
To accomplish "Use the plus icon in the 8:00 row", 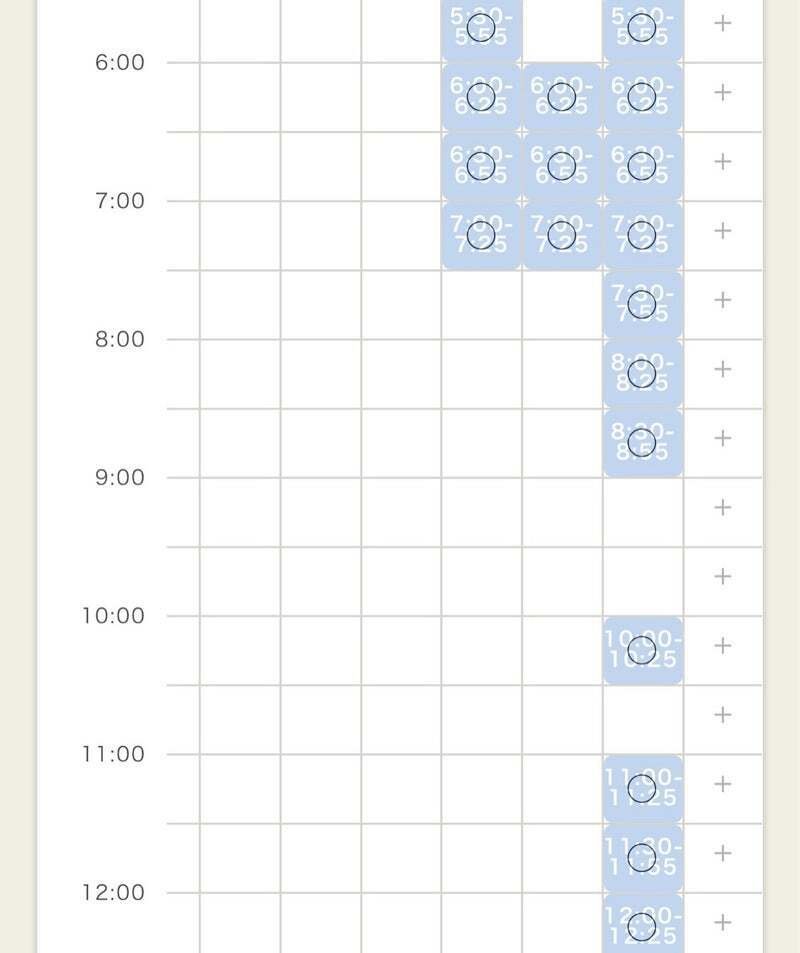I will [x=723, y=370].
